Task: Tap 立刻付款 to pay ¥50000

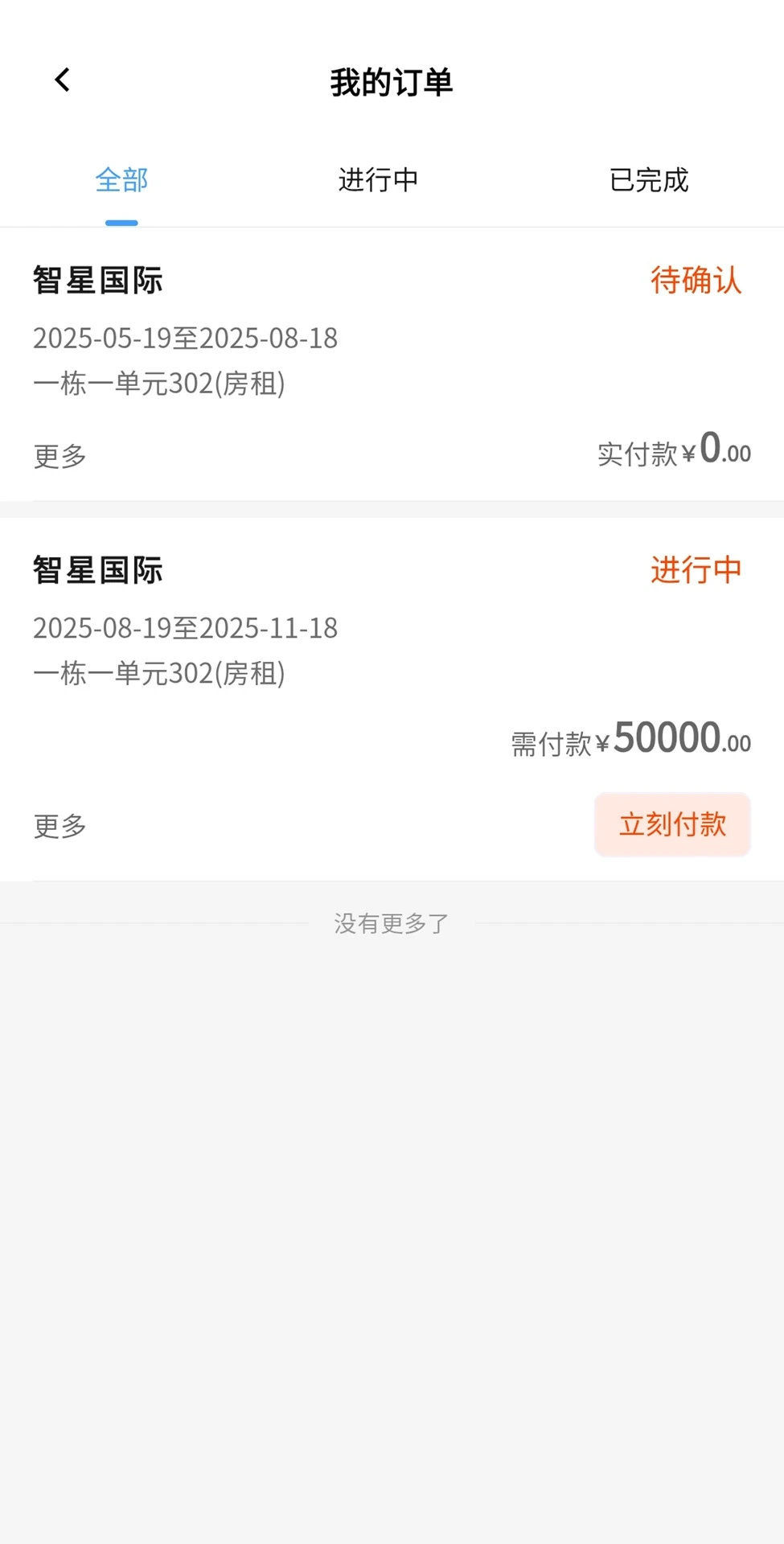Action: click(672, 823)
